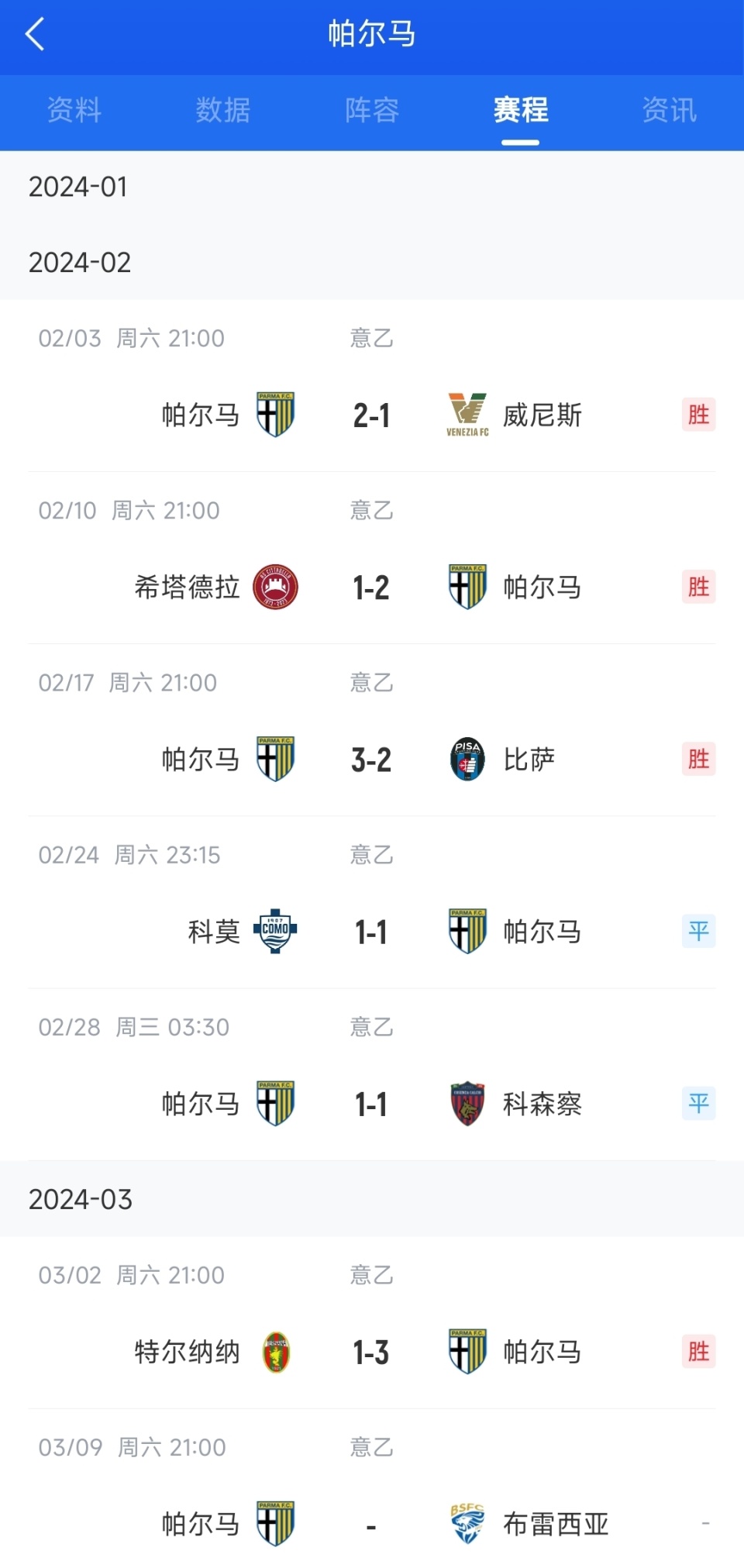Open the 帕尔马 vs 威尼斯 2-1 match

pyautogui.click(x=372, y=415)
